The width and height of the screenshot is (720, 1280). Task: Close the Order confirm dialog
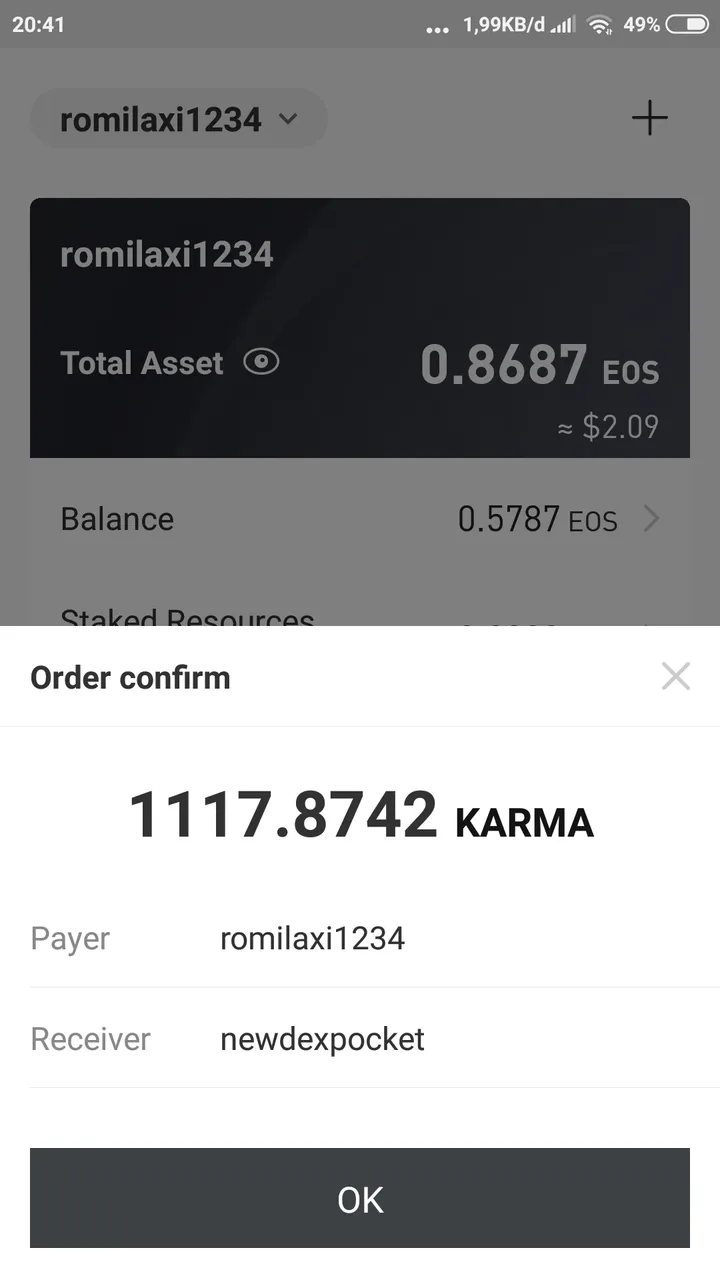click(x=676, y=677)
